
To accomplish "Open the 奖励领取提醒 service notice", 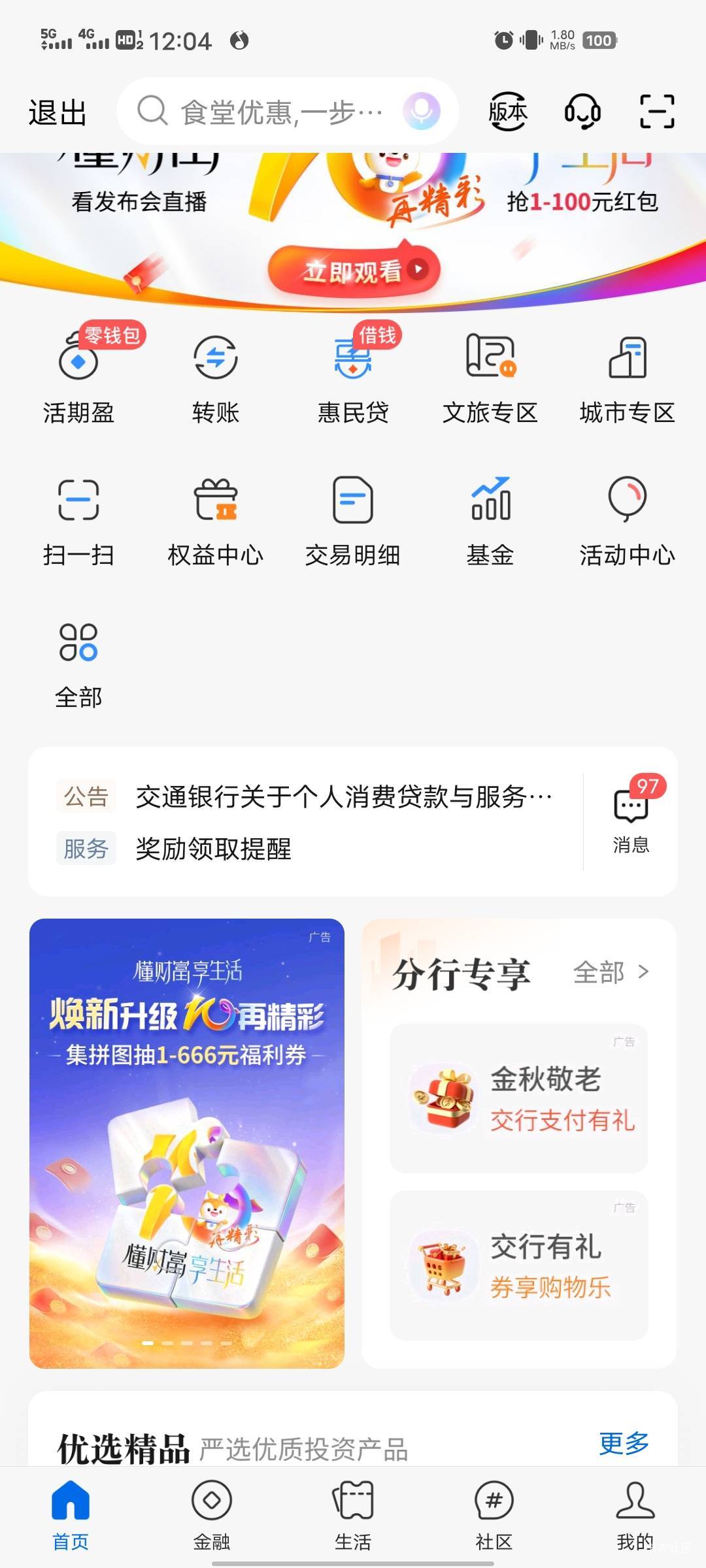I will pyautogui.click(x=213, y=849).
